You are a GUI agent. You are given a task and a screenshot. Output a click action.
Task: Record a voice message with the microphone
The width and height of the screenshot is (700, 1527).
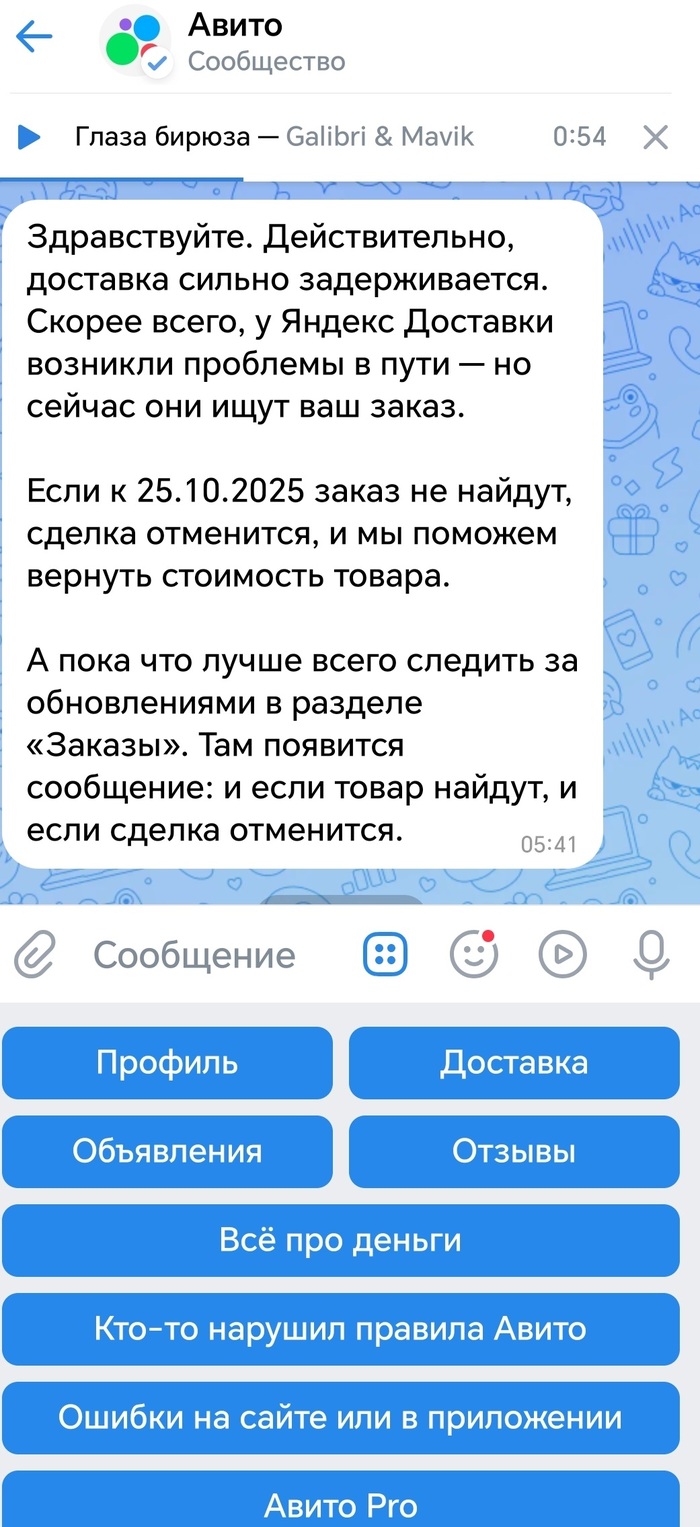(x=652, y=955)
